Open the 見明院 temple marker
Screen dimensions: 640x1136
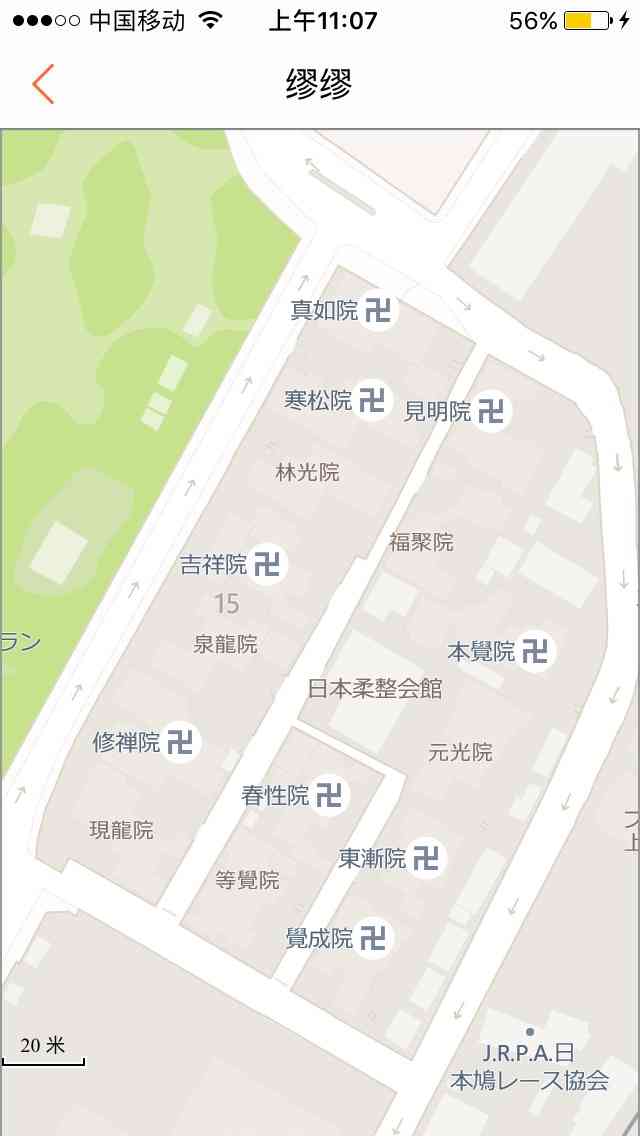coord(491,411)
